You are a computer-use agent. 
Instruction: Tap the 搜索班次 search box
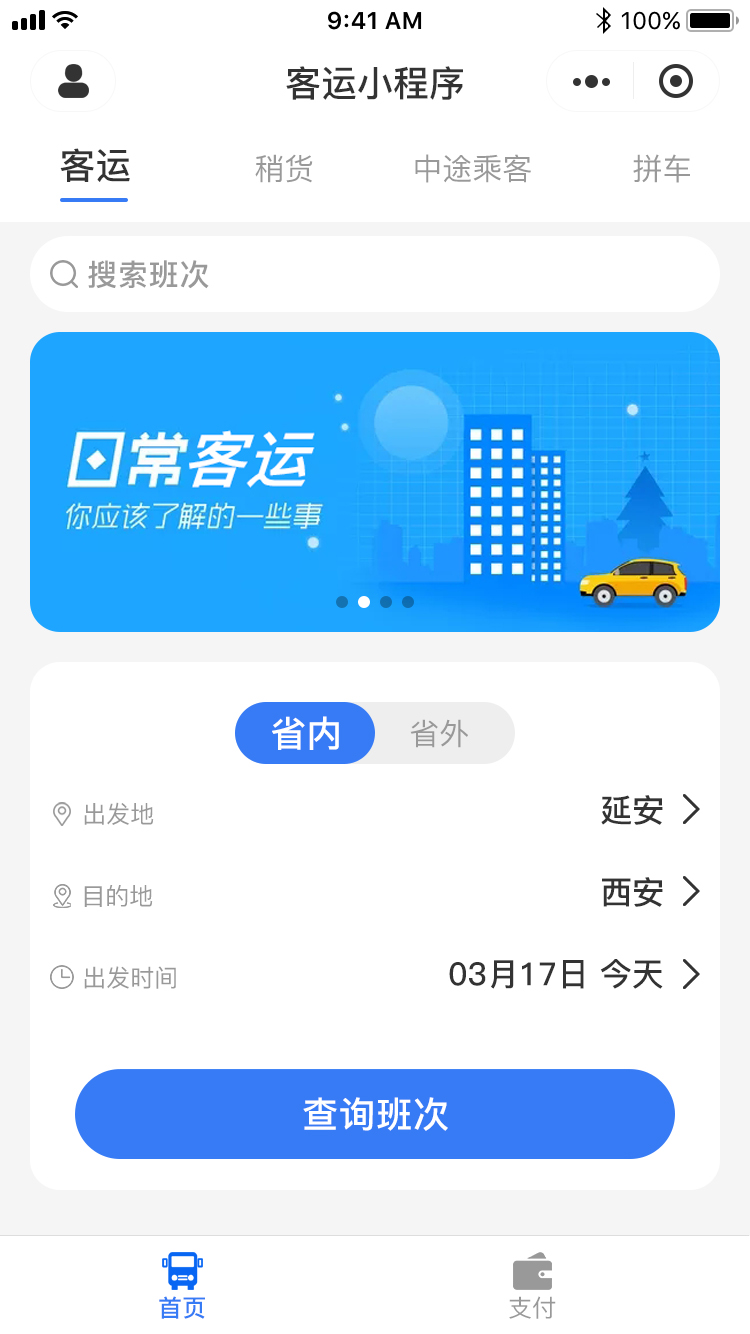point(375,274)
